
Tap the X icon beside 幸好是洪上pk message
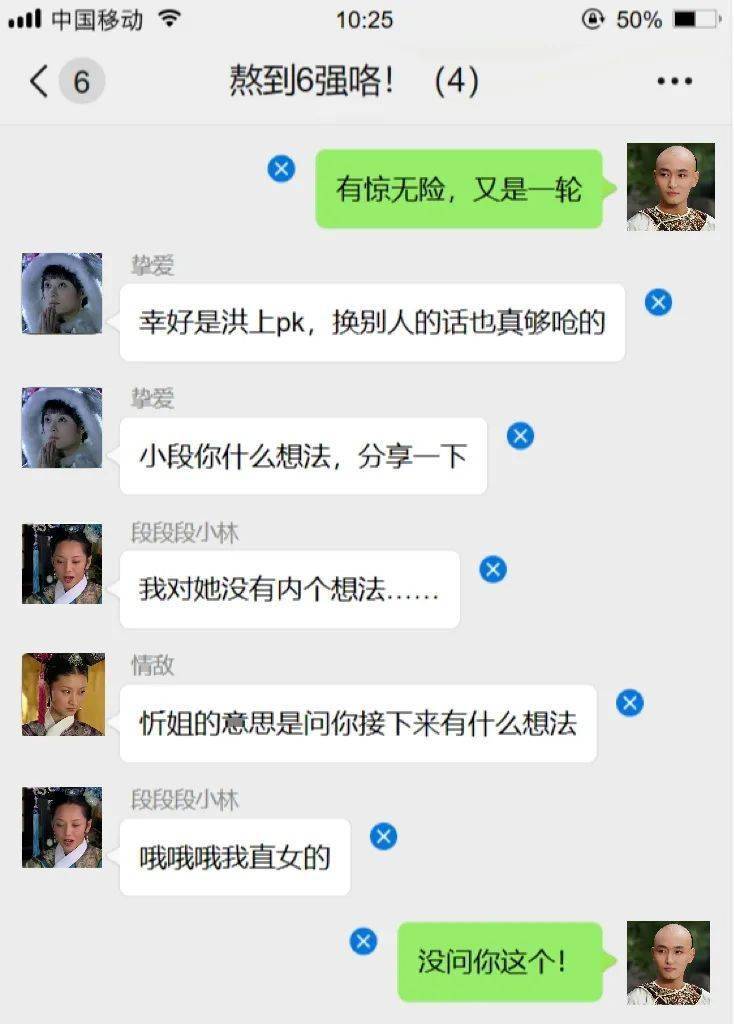click(x=658, y=302)
